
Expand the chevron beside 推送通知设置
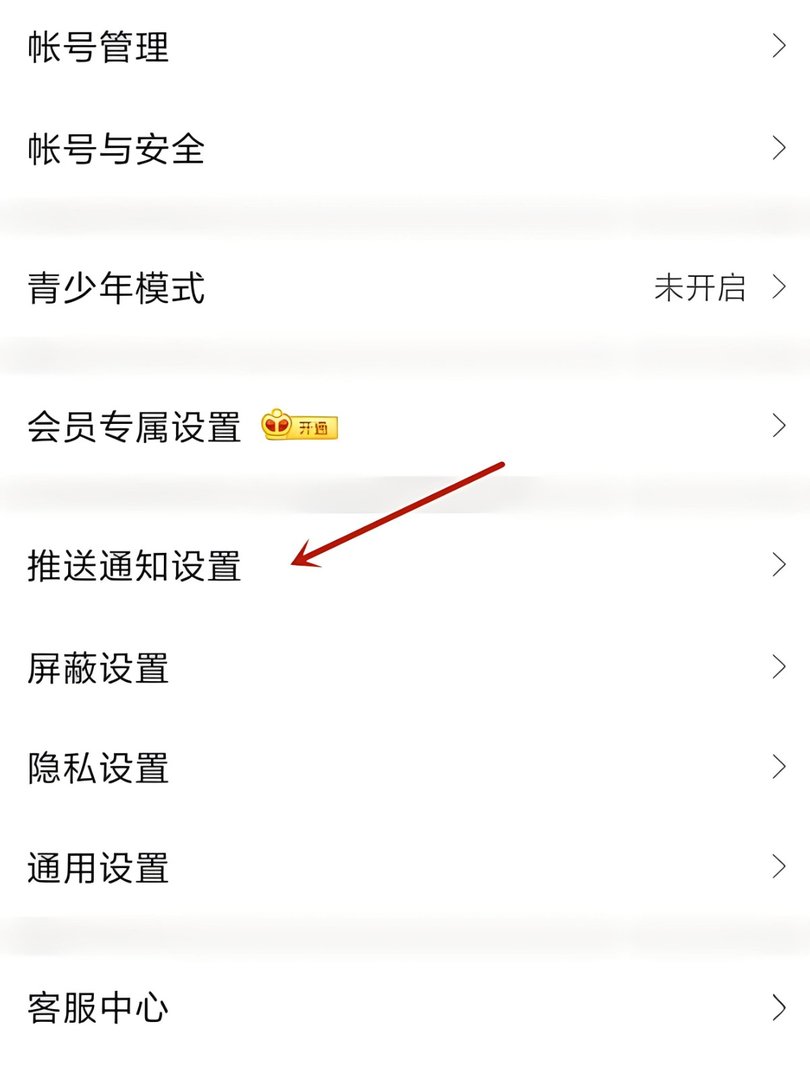(781, 566)
